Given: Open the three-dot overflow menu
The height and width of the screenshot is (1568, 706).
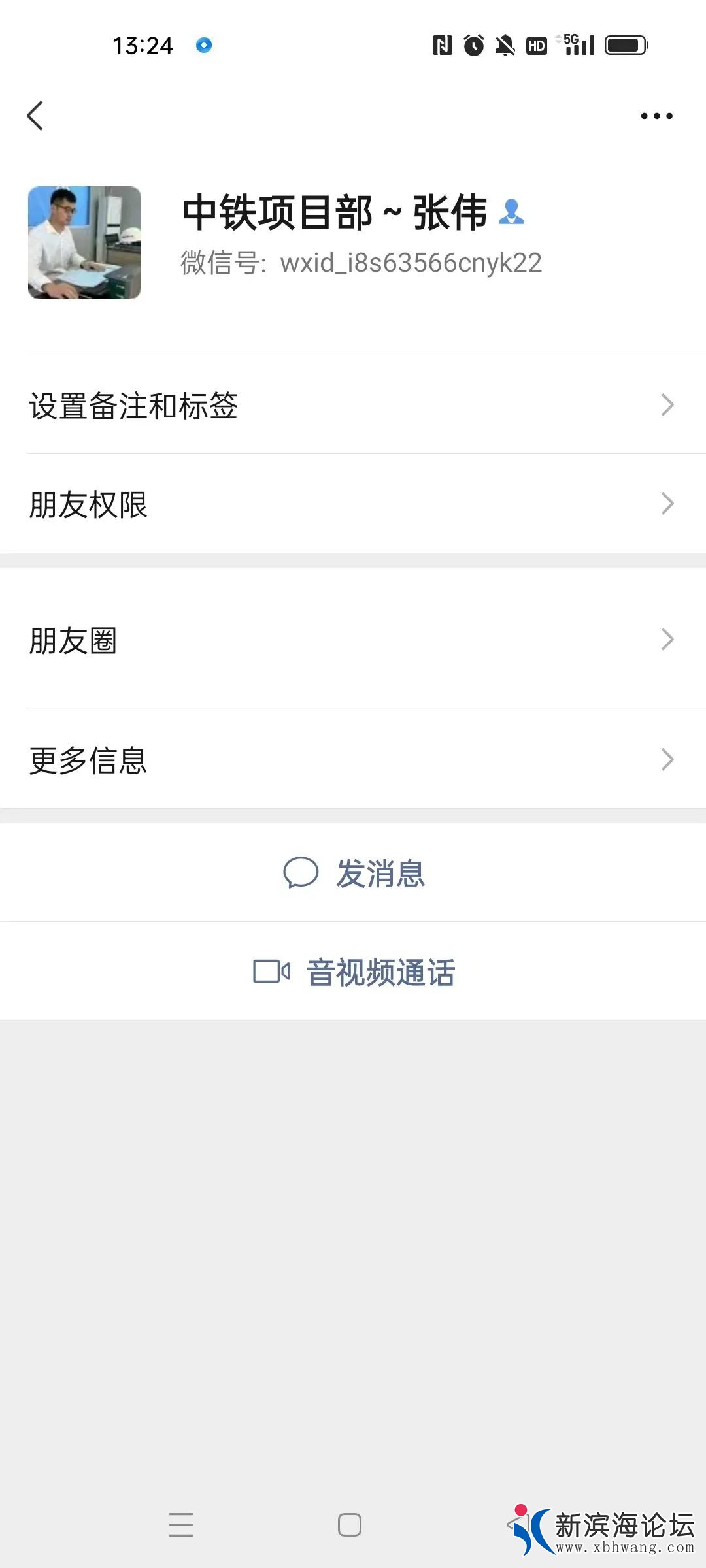Looking at the screenshot, I should (656, 116).
